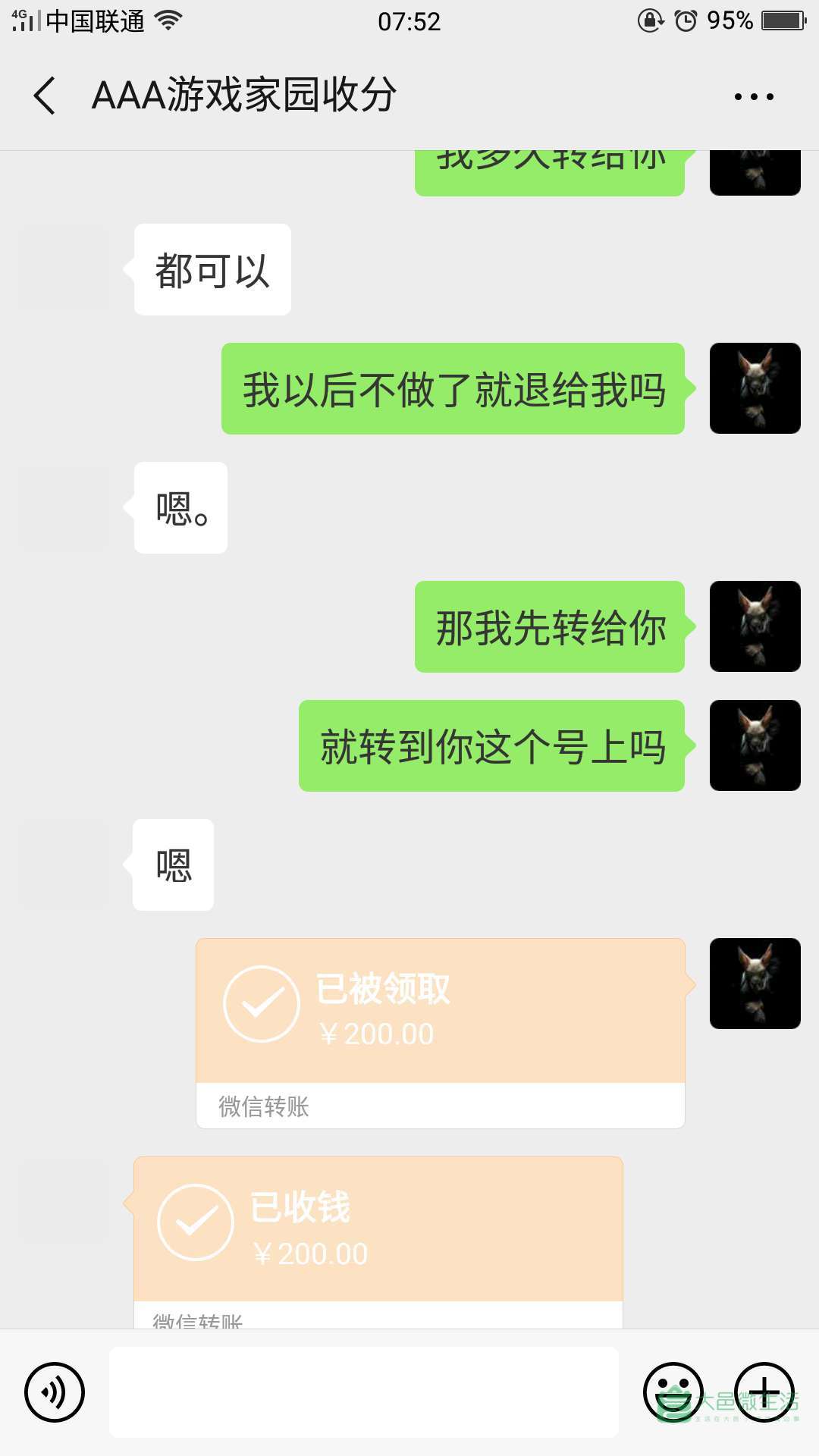
Task: Open the 已被领取 ¥200.00 transfer card
Action: coord(440,1016)
